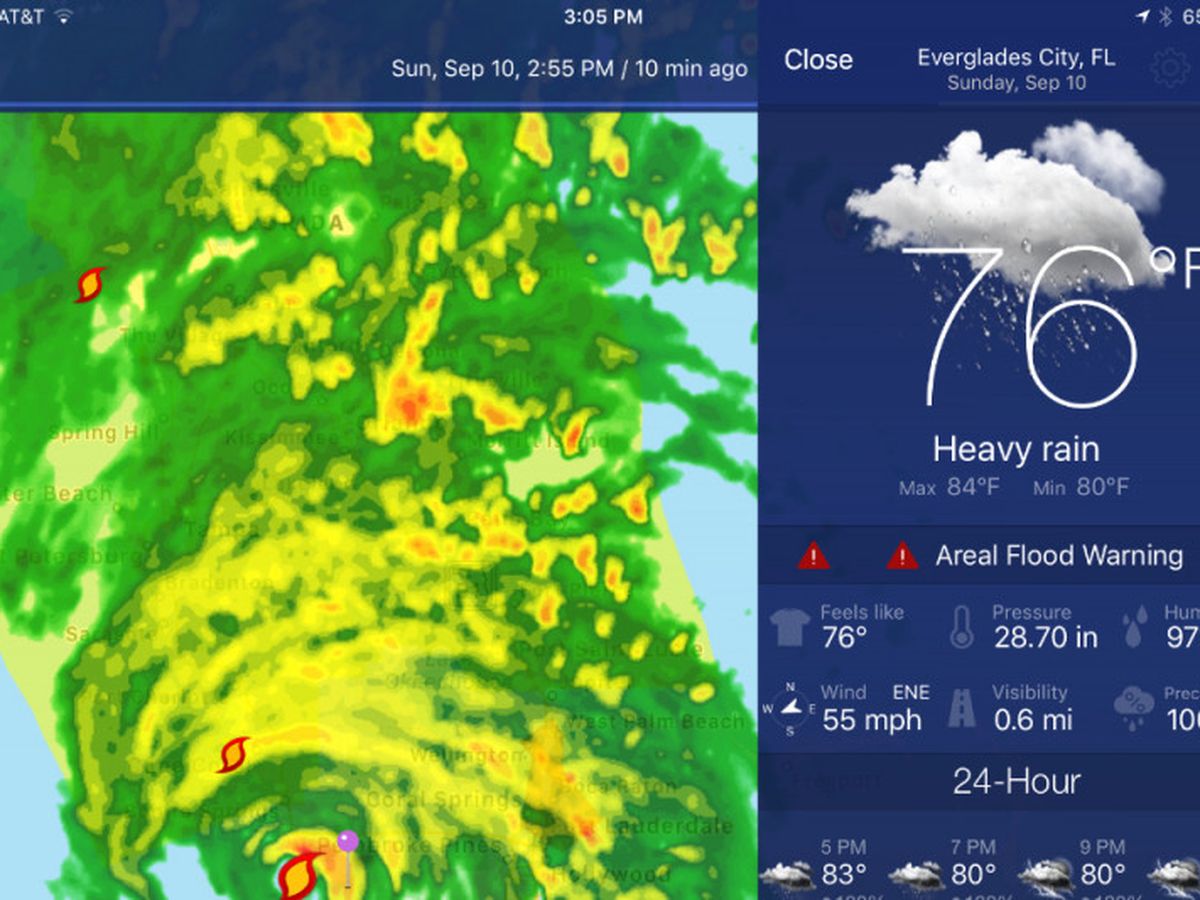Select the hurricane marker west of Wellington
1200x900 pixels.
pos(233,755)
